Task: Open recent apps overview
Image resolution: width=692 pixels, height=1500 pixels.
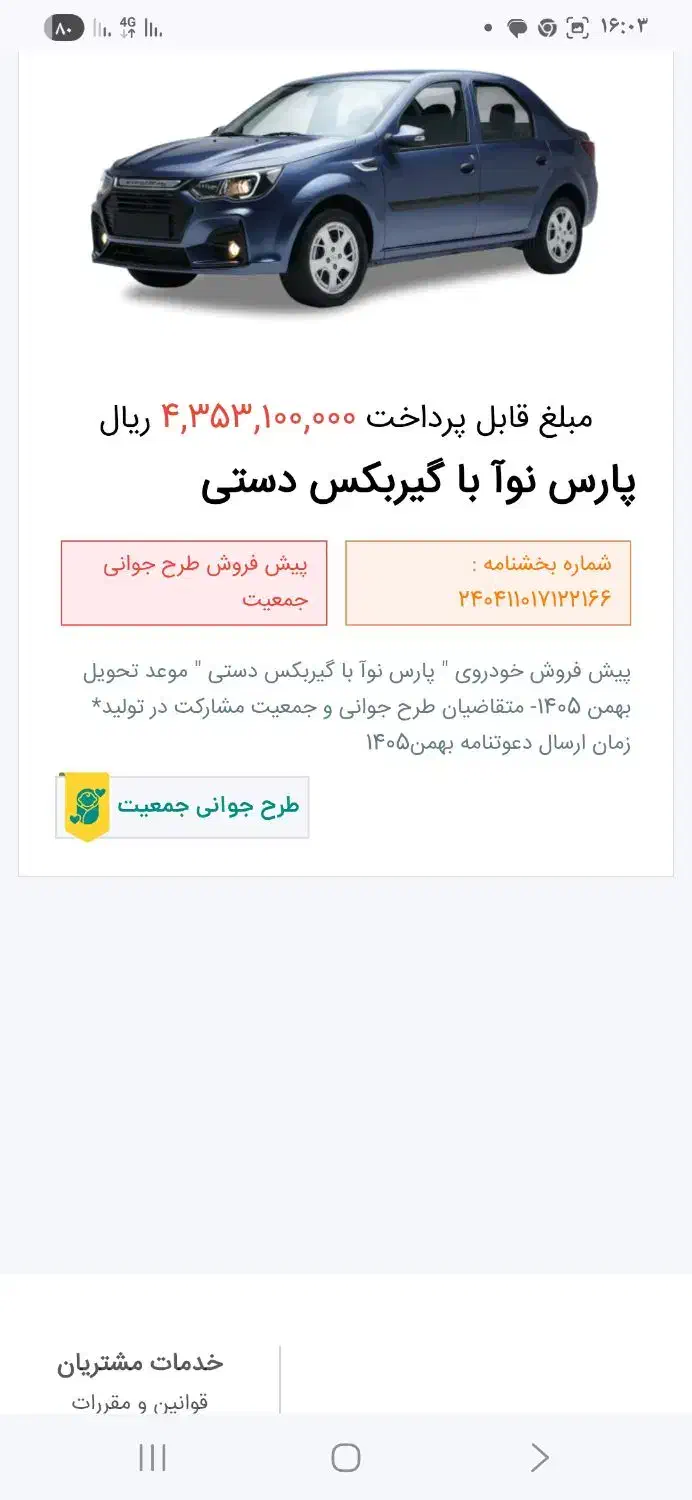Action: pyautogui.click(x=152, y=1458)
